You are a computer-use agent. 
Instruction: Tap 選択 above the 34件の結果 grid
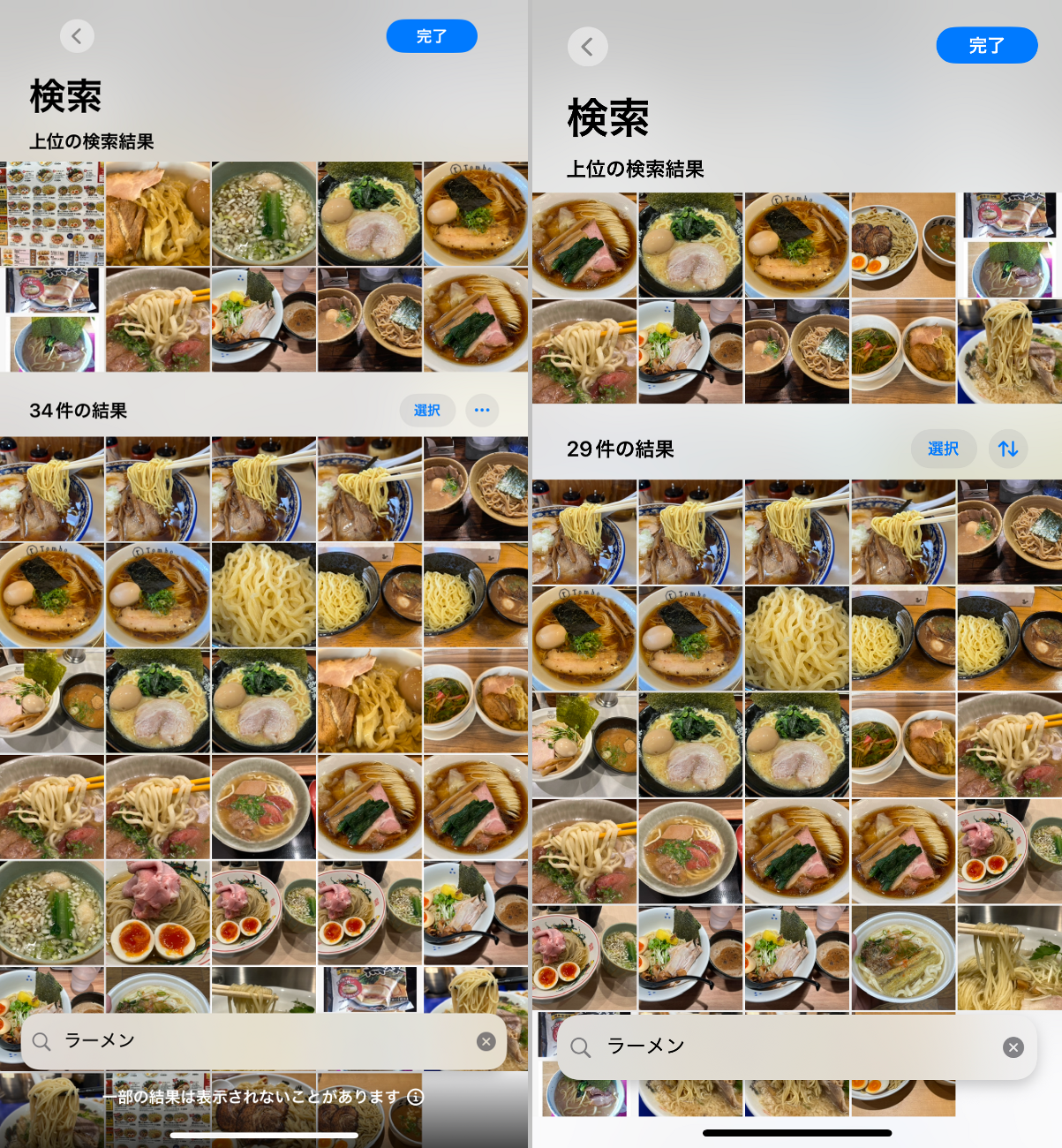427,410
